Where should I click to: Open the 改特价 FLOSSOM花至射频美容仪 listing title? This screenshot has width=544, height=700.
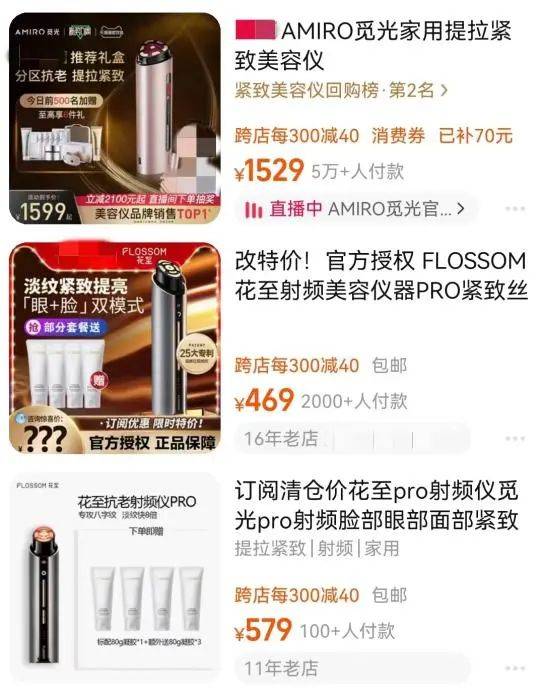(382, 275)
